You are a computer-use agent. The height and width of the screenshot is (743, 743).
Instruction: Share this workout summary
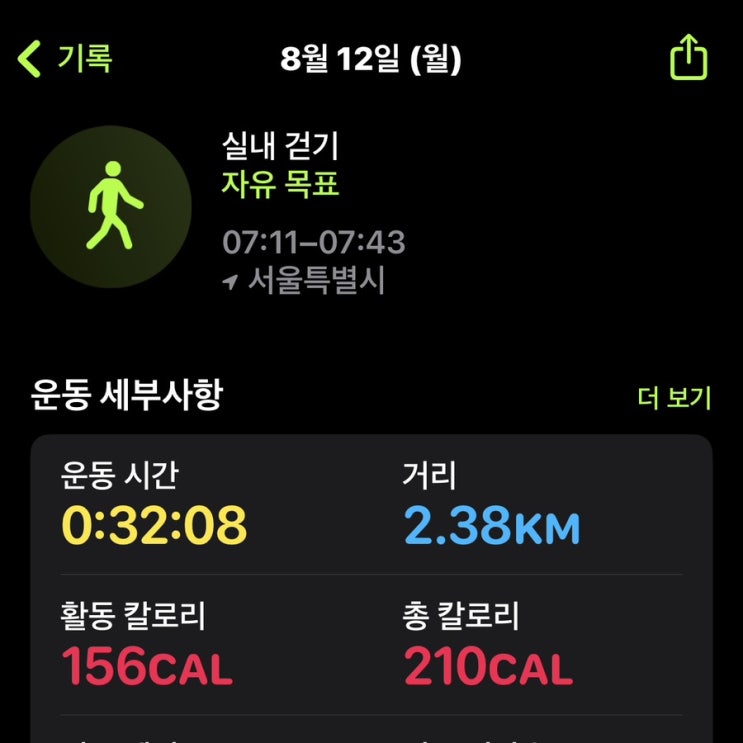point(689,57)
